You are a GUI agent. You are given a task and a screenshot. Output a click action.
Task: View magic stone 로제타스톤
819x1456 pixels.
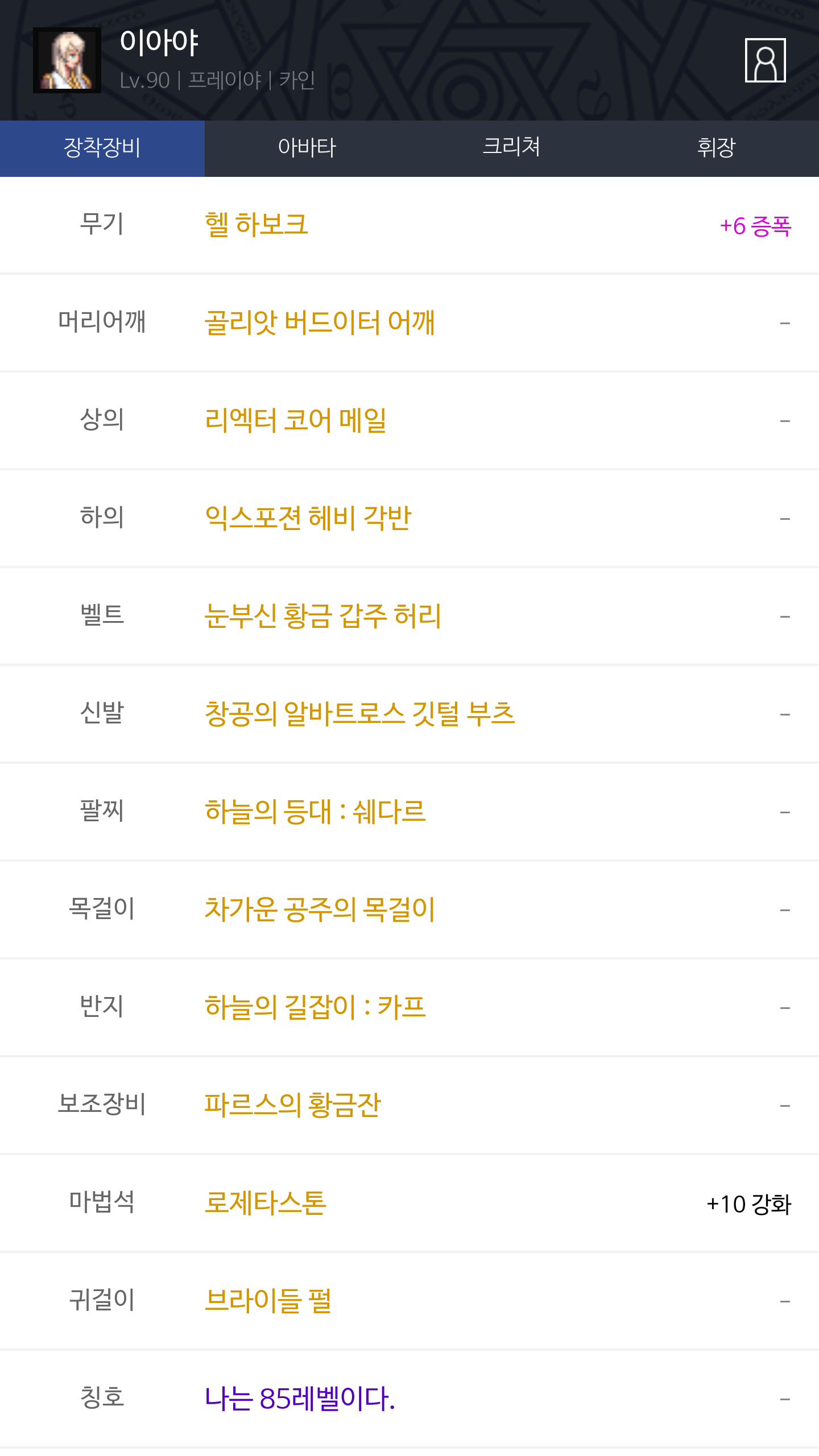coord(266,1203)
